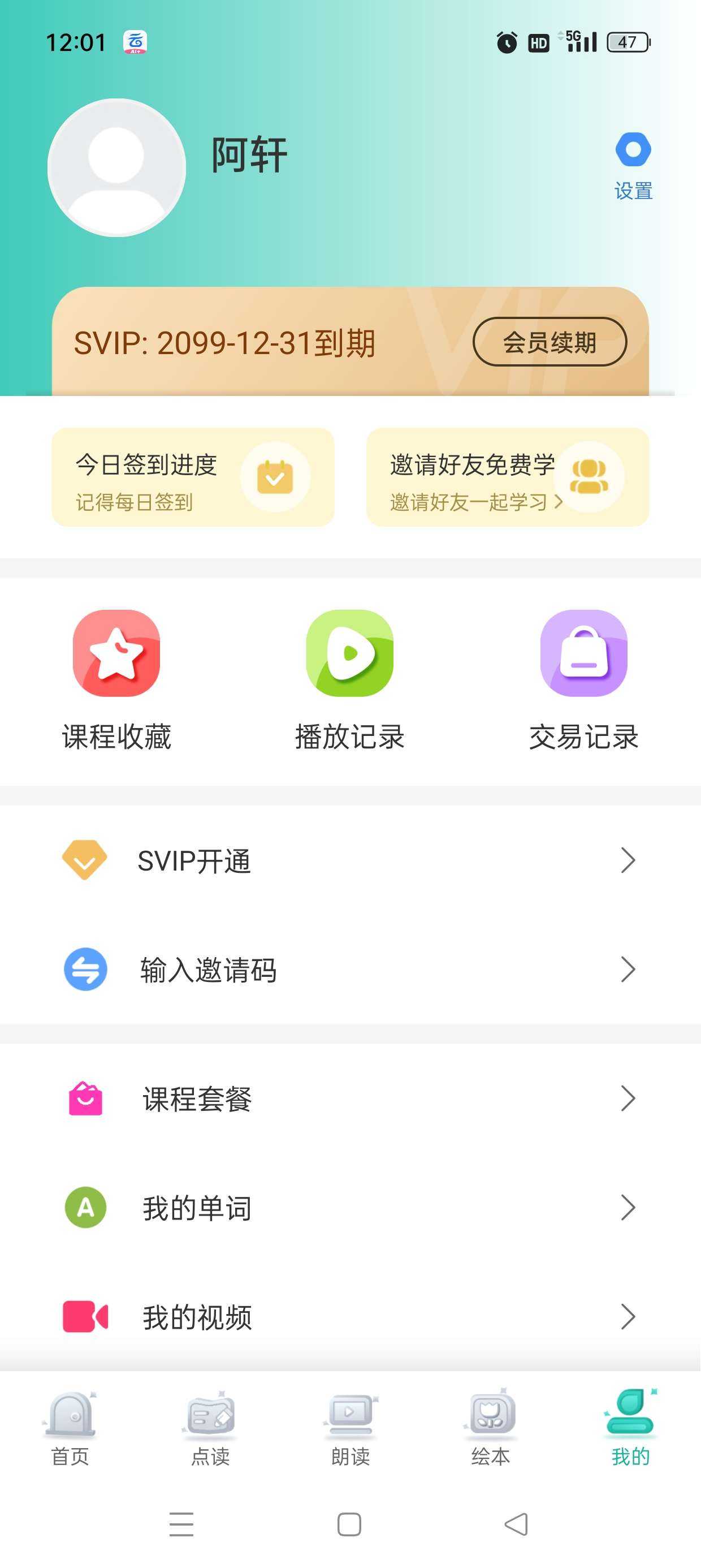Open 今日签到进度 check-in card

pos(193,477)
